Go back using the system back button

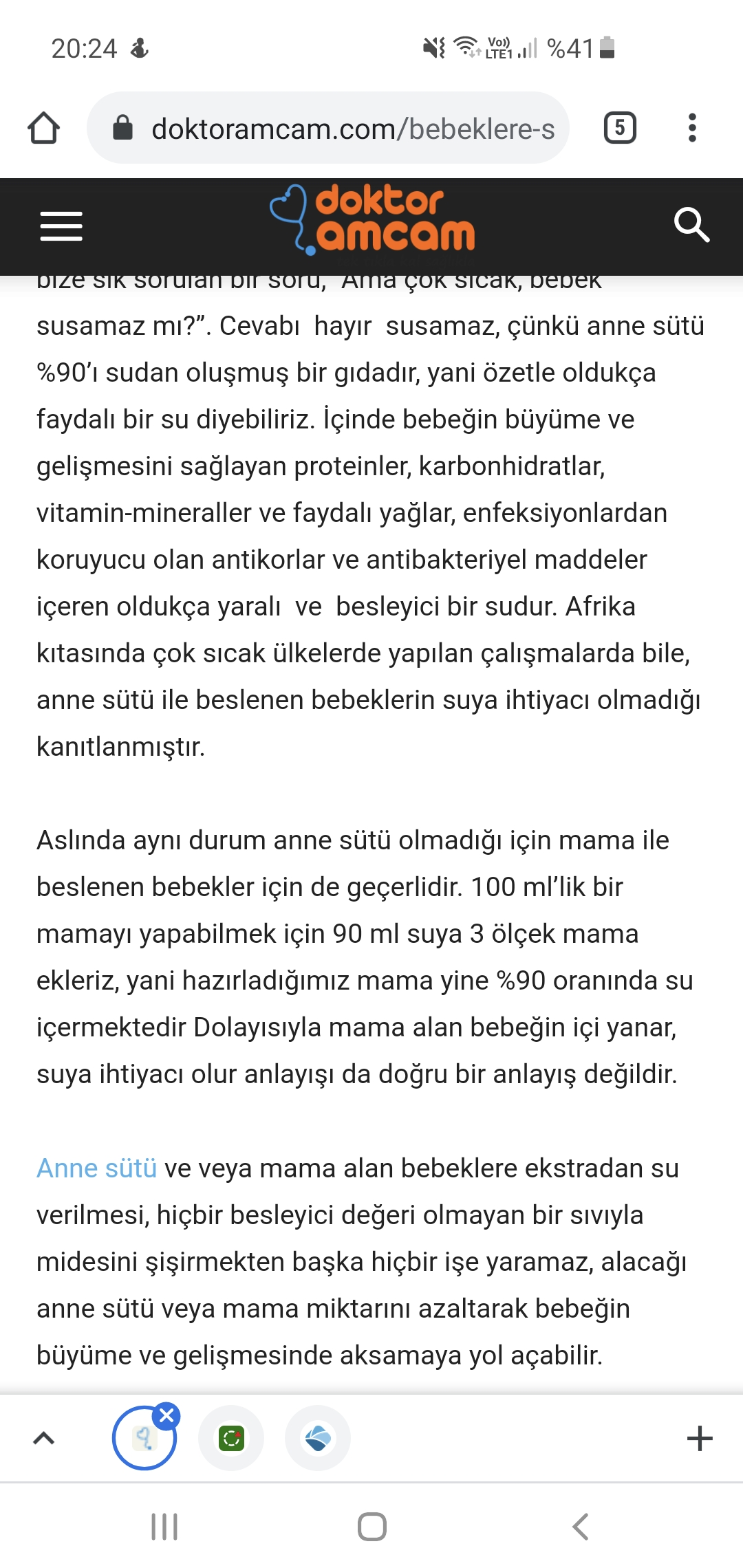coord(580,1527)
